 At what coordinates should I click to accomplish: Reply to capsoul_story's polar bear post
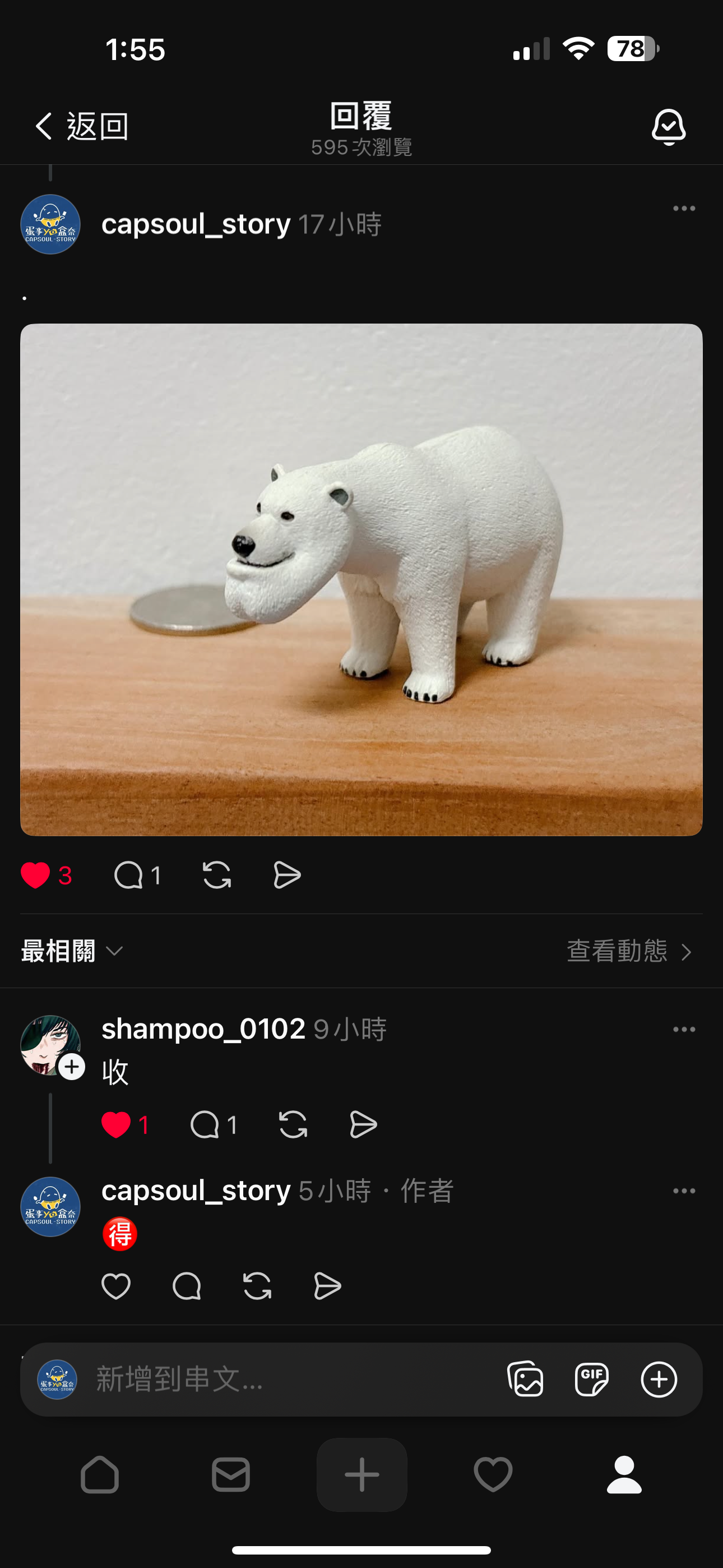coord(128,875)
